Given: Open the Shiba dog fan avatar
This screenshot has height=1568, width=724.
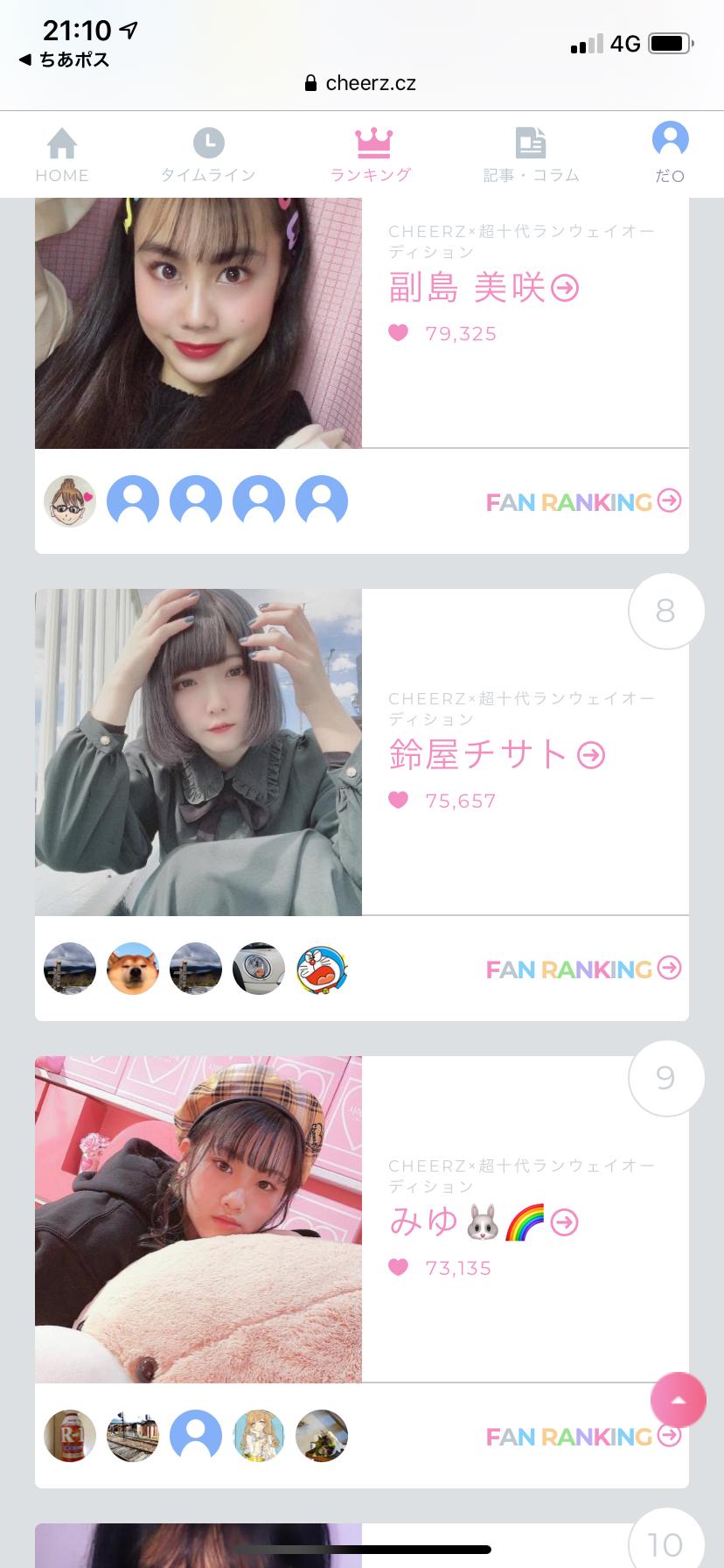Looking at the screenshot, I should click(133, 969).
